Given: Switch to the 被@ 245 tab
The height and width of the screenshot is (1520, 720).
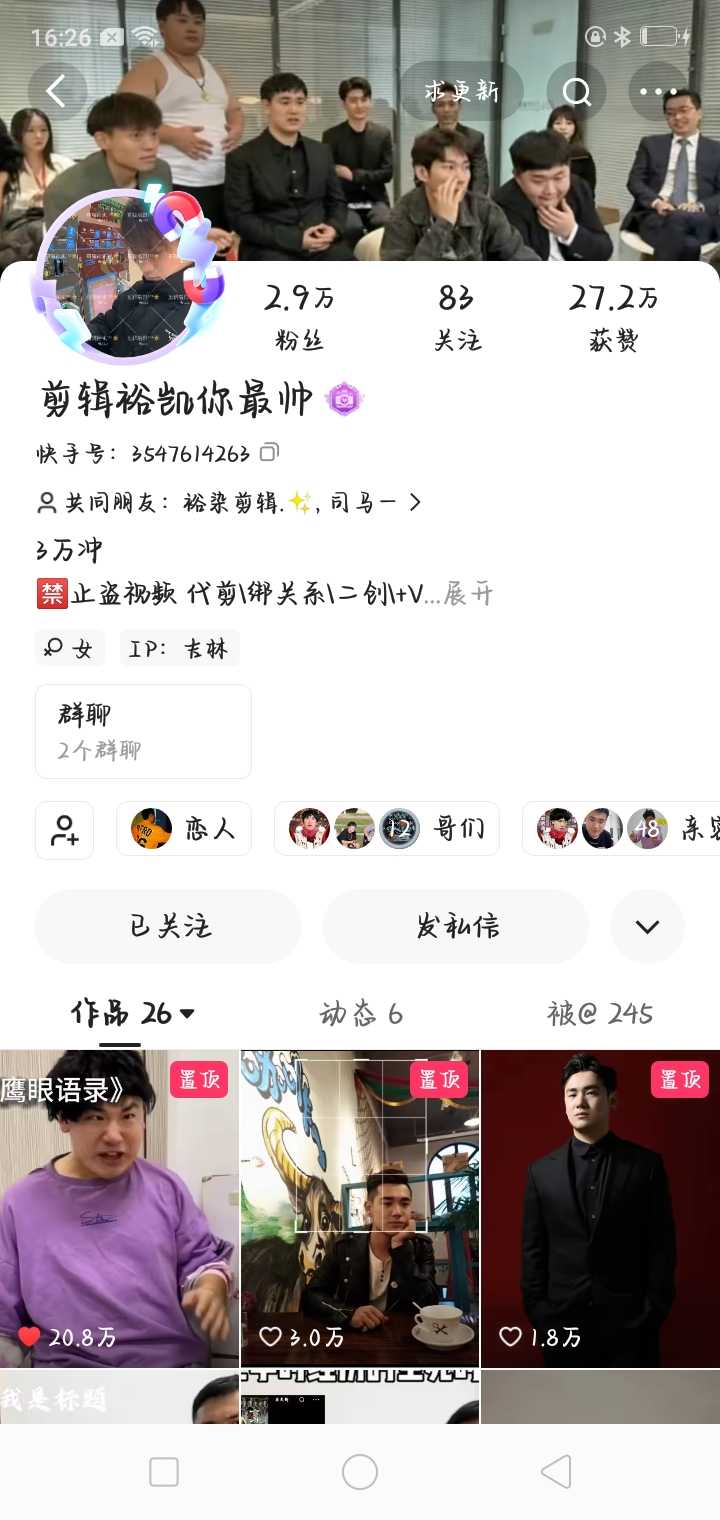Looking at the screenshot, I should point(600,1014).
